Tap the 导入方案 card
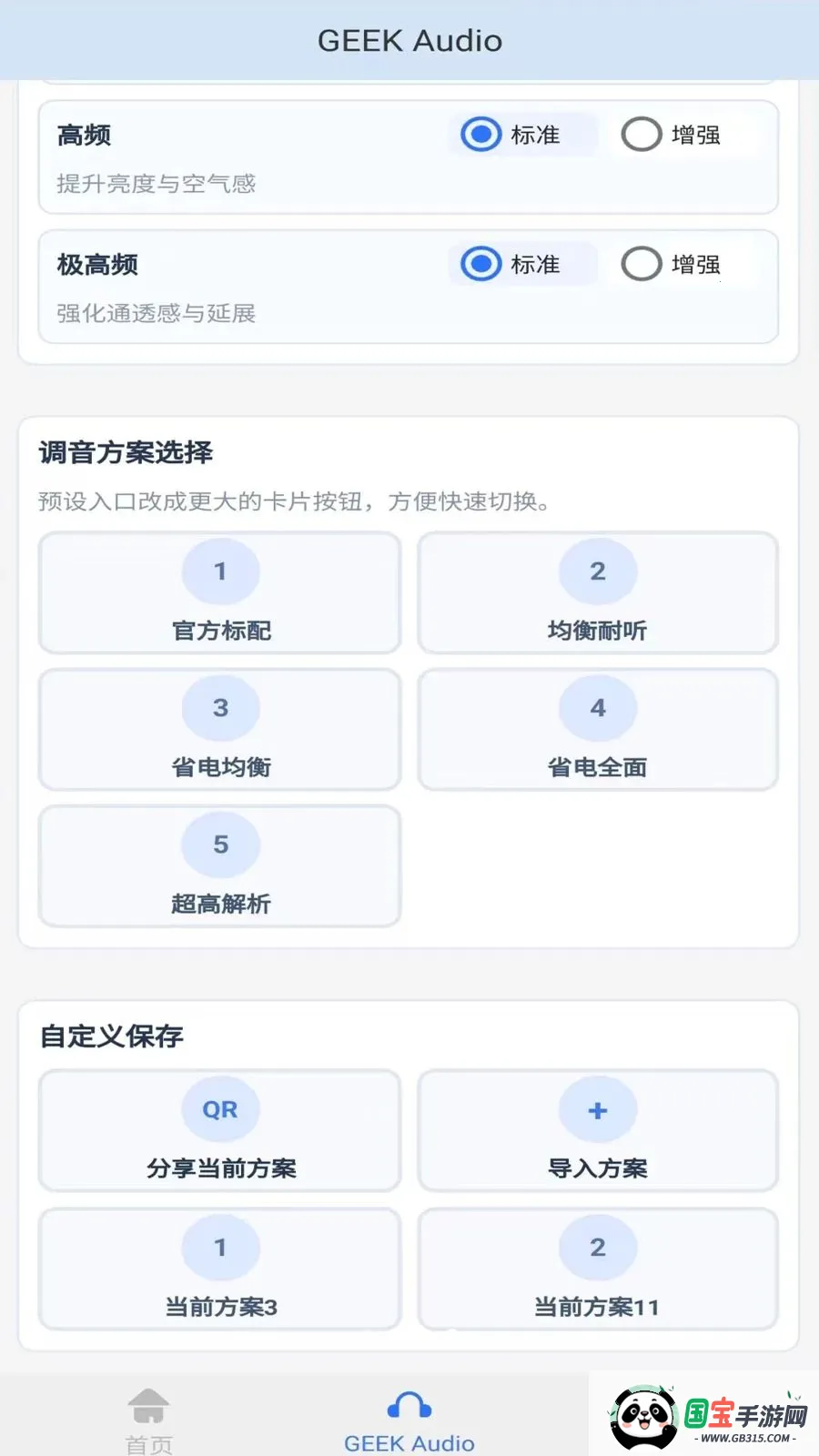Image resolution: width=819 pixels, height=1456 pixels. pos(597,1131)
